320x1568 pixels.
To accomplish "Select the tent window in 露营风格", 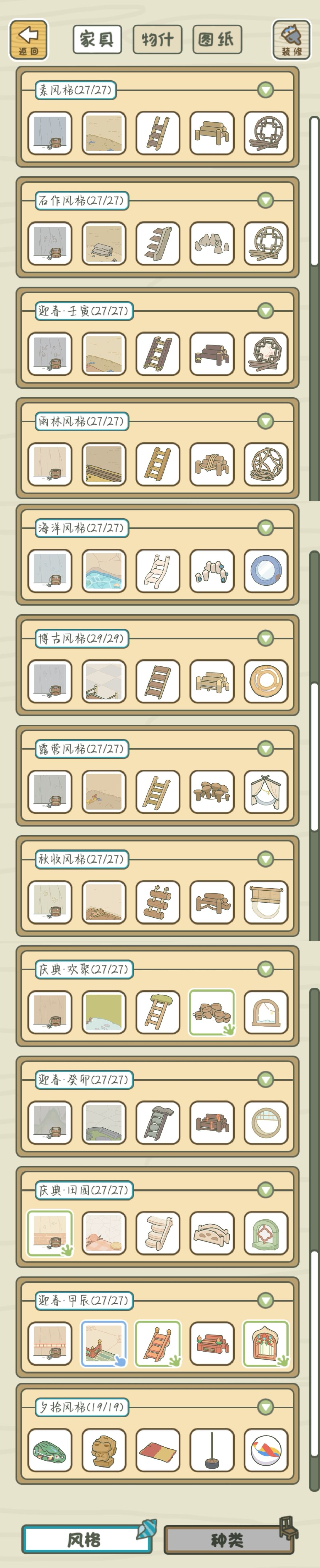I will pos(266,791).
